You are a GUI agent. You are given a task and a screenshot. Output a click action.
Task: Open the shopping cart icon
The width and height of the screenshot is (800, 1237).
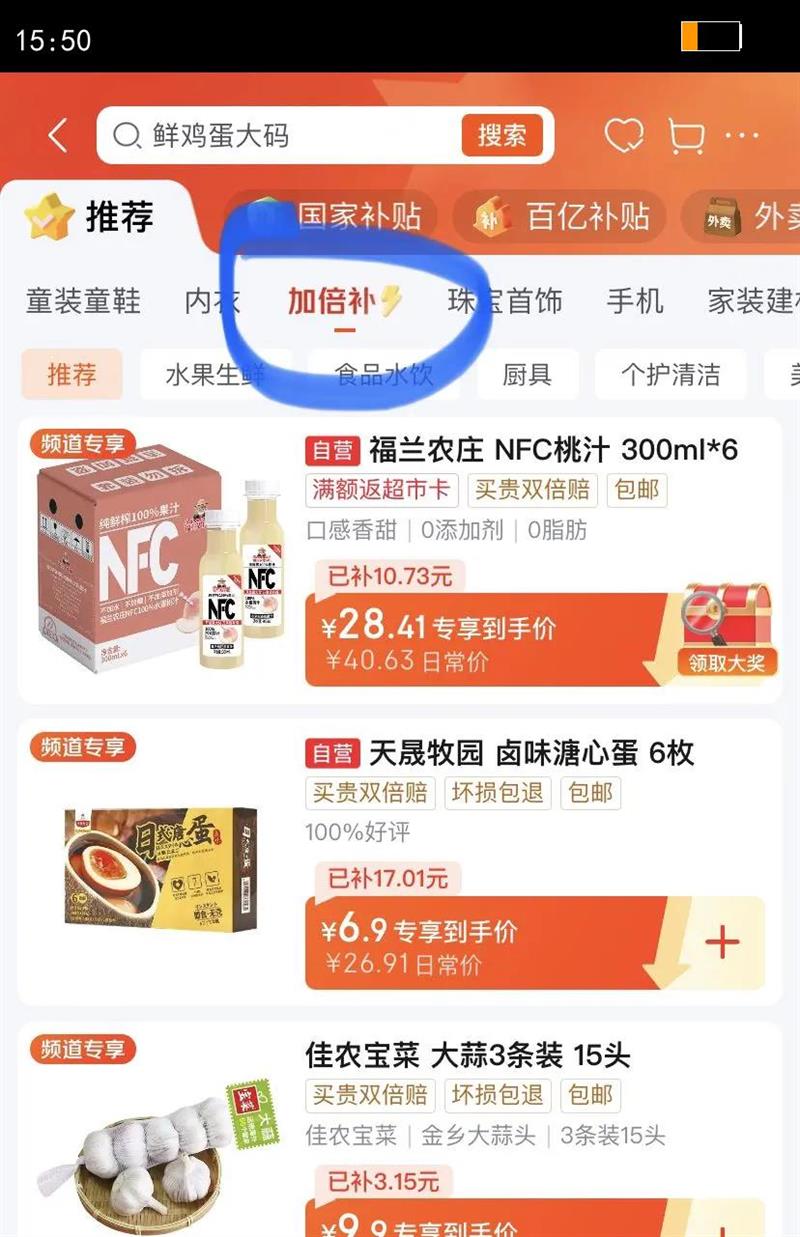pyautogui.click(x=685, y=136)
